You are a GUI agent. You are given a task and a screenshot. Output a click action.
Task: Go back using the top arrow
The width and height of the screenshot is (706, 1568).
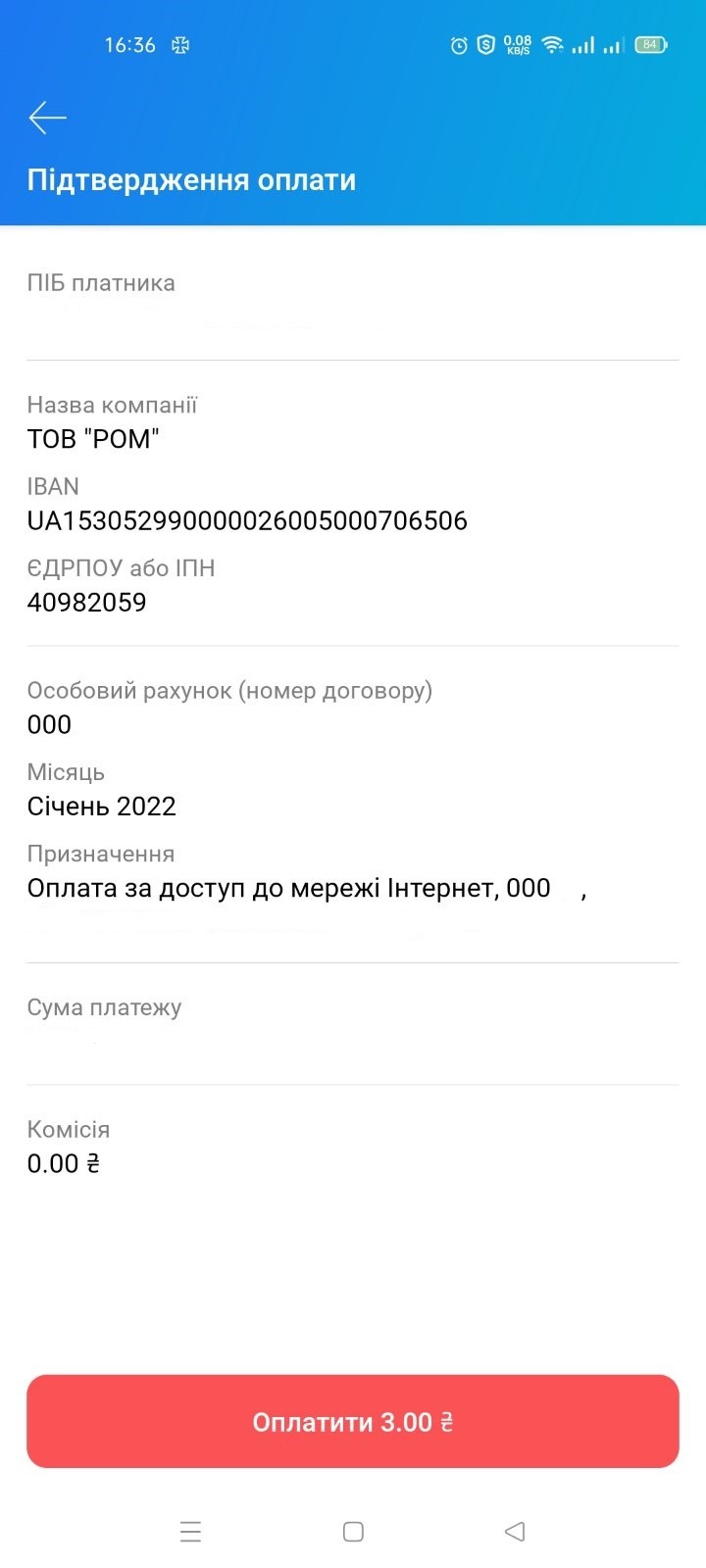(x=47, y=118)
